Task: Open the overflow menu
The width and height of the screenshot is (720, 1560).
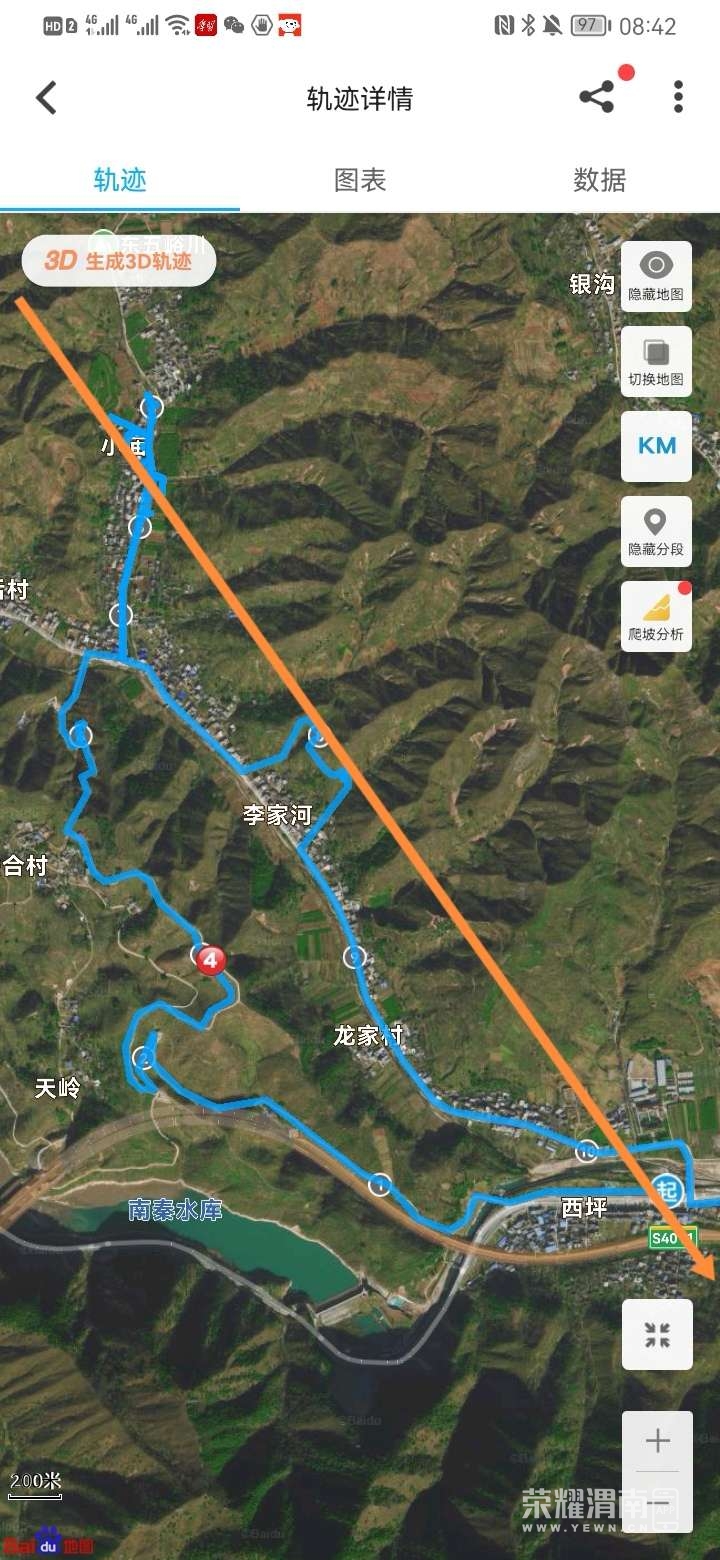Action: 678,97
